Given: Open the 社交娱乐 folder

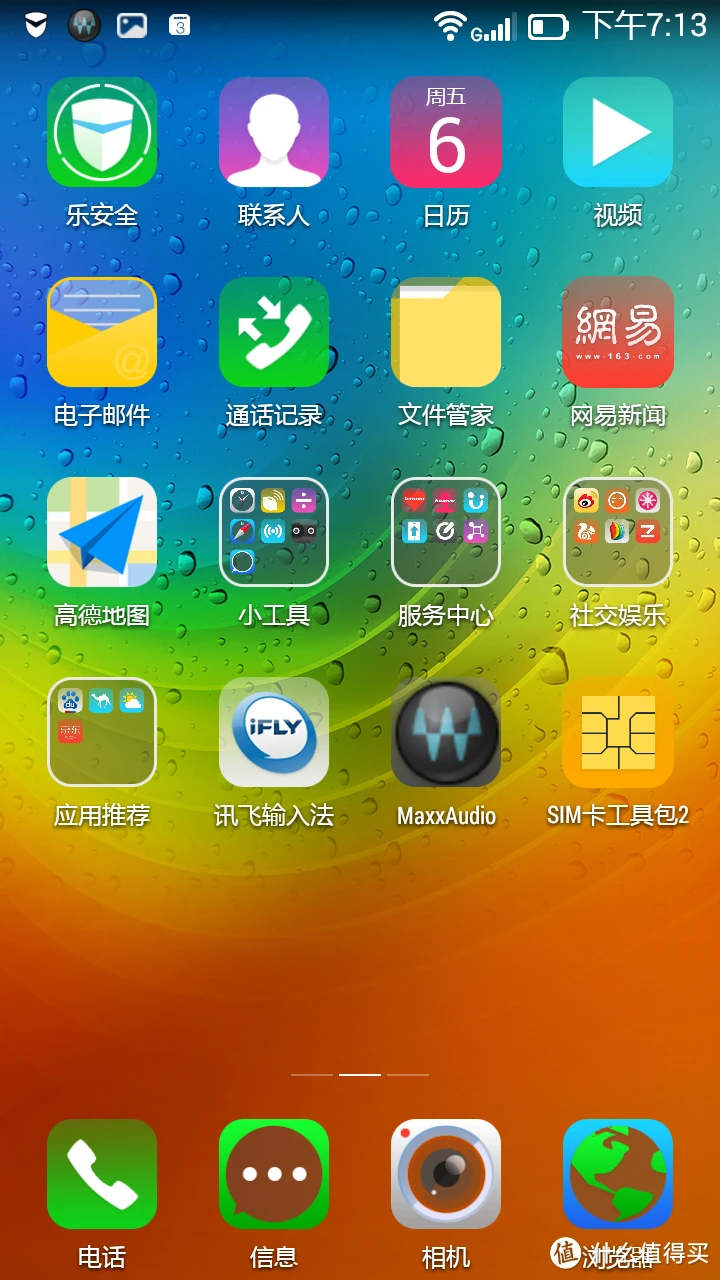Looking at the screenshot, I should point(618,532).
